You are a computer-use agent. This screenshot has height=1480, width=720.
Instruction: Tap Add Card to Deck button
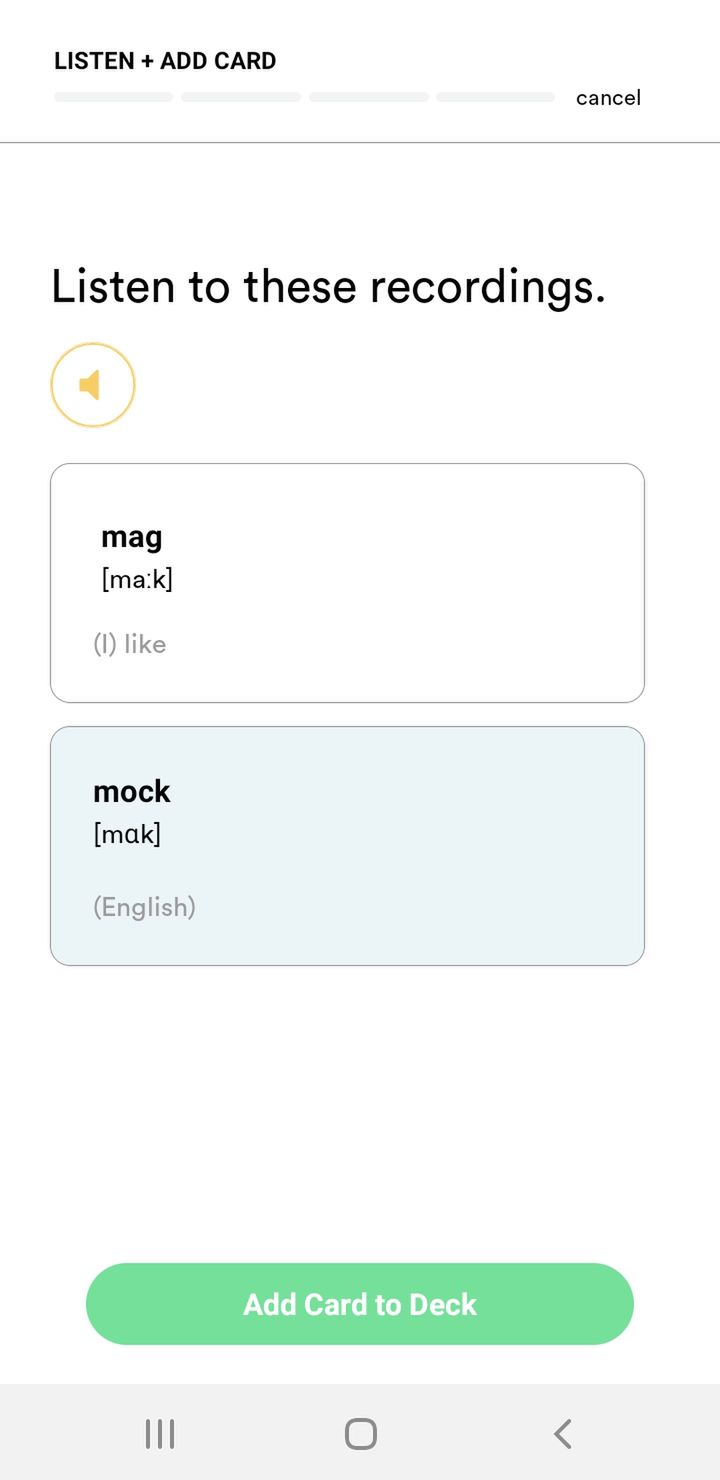point(360,1304)
